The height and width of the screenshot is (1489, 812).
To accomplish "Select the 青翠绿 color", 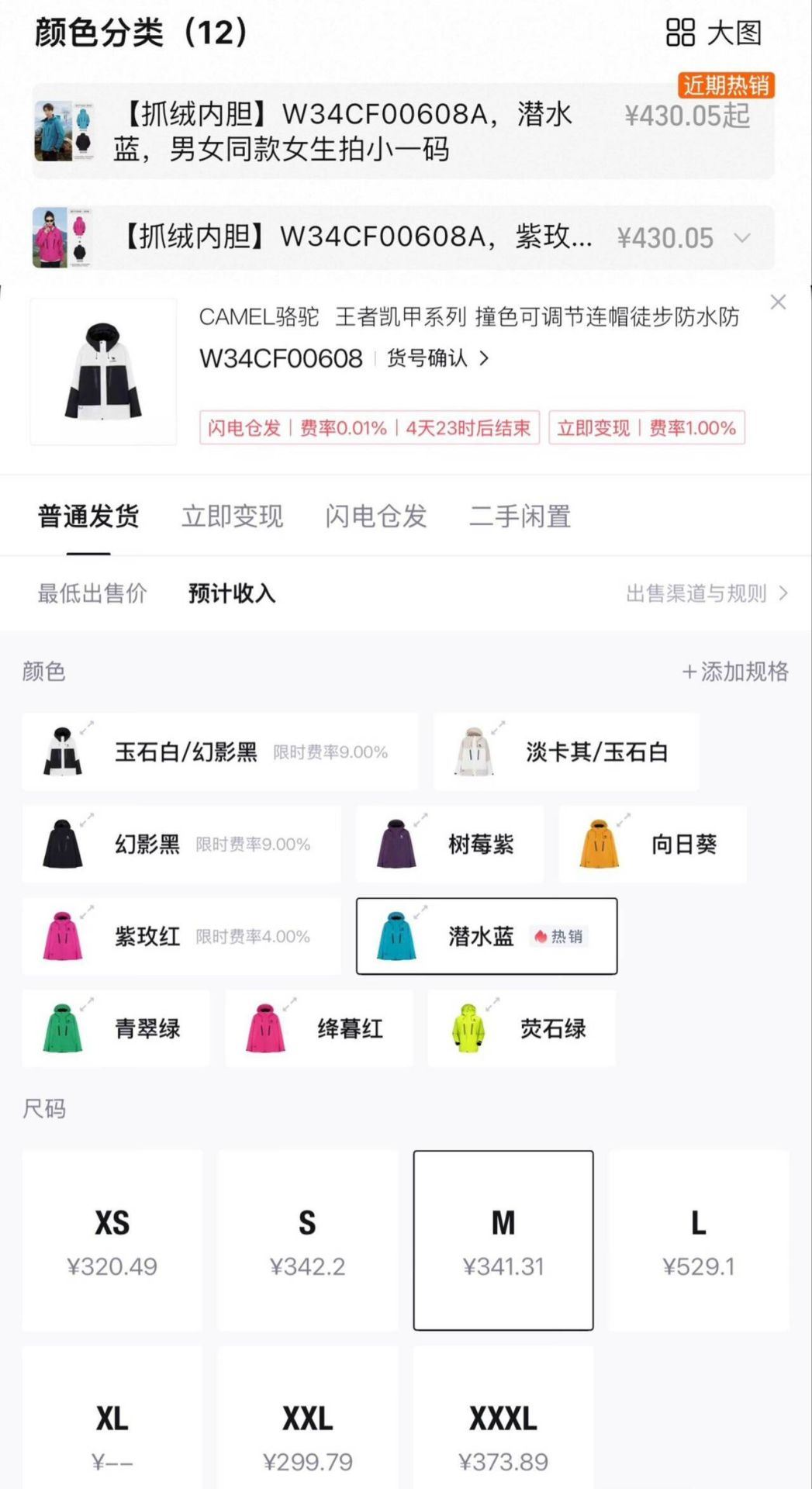I will pyautogui.click(x=116, y=1029).
